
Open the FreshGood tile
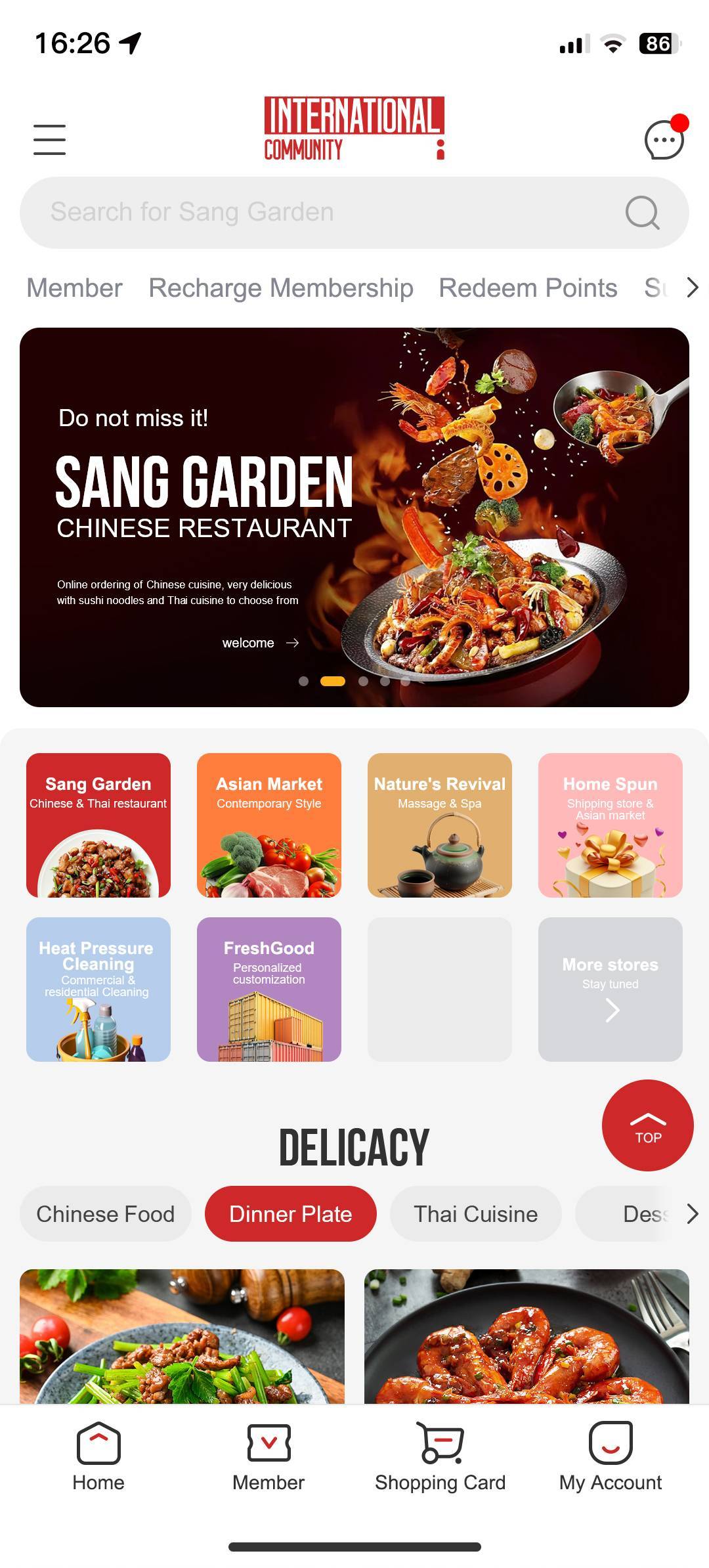[269, 989]
